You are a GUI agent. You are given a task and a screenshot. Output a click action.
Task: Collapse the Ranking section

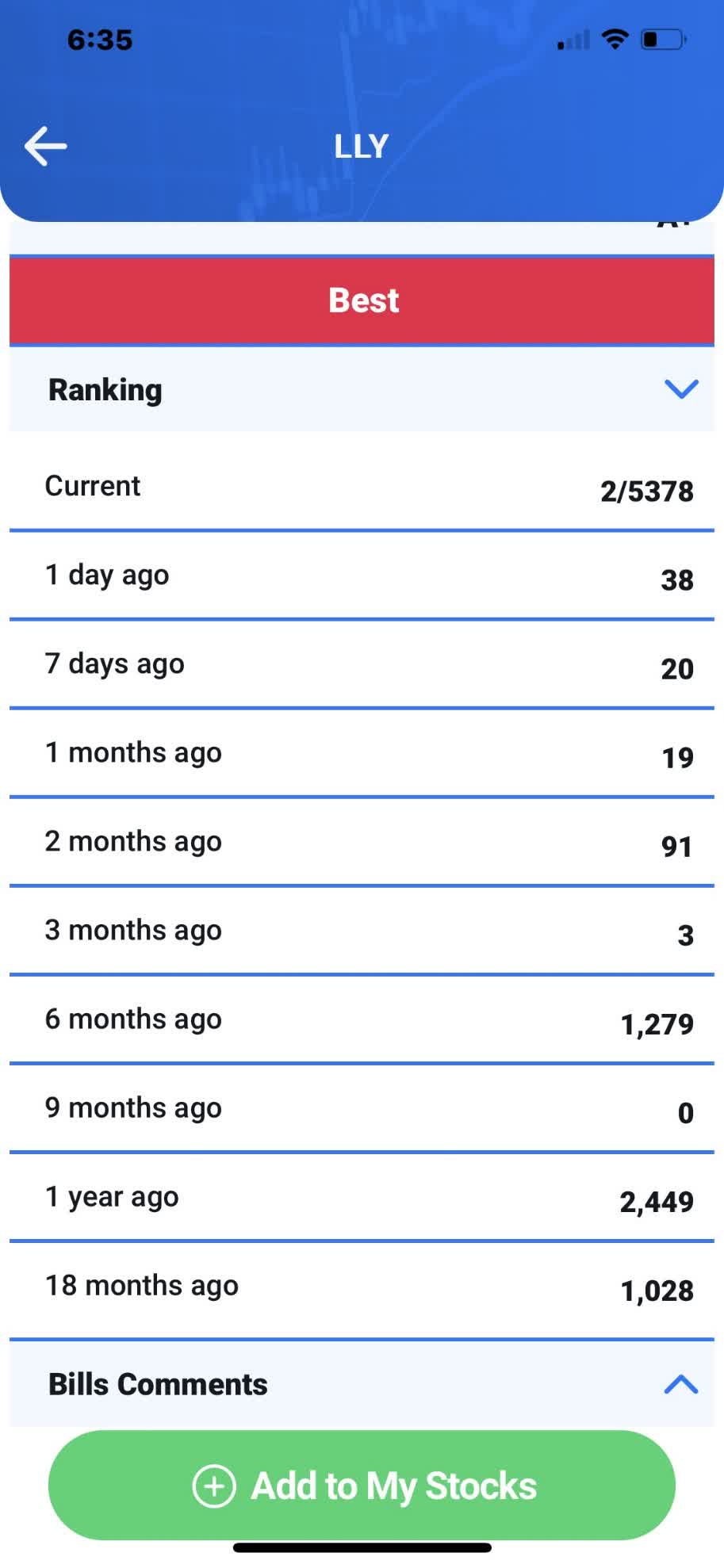point(680,389)
